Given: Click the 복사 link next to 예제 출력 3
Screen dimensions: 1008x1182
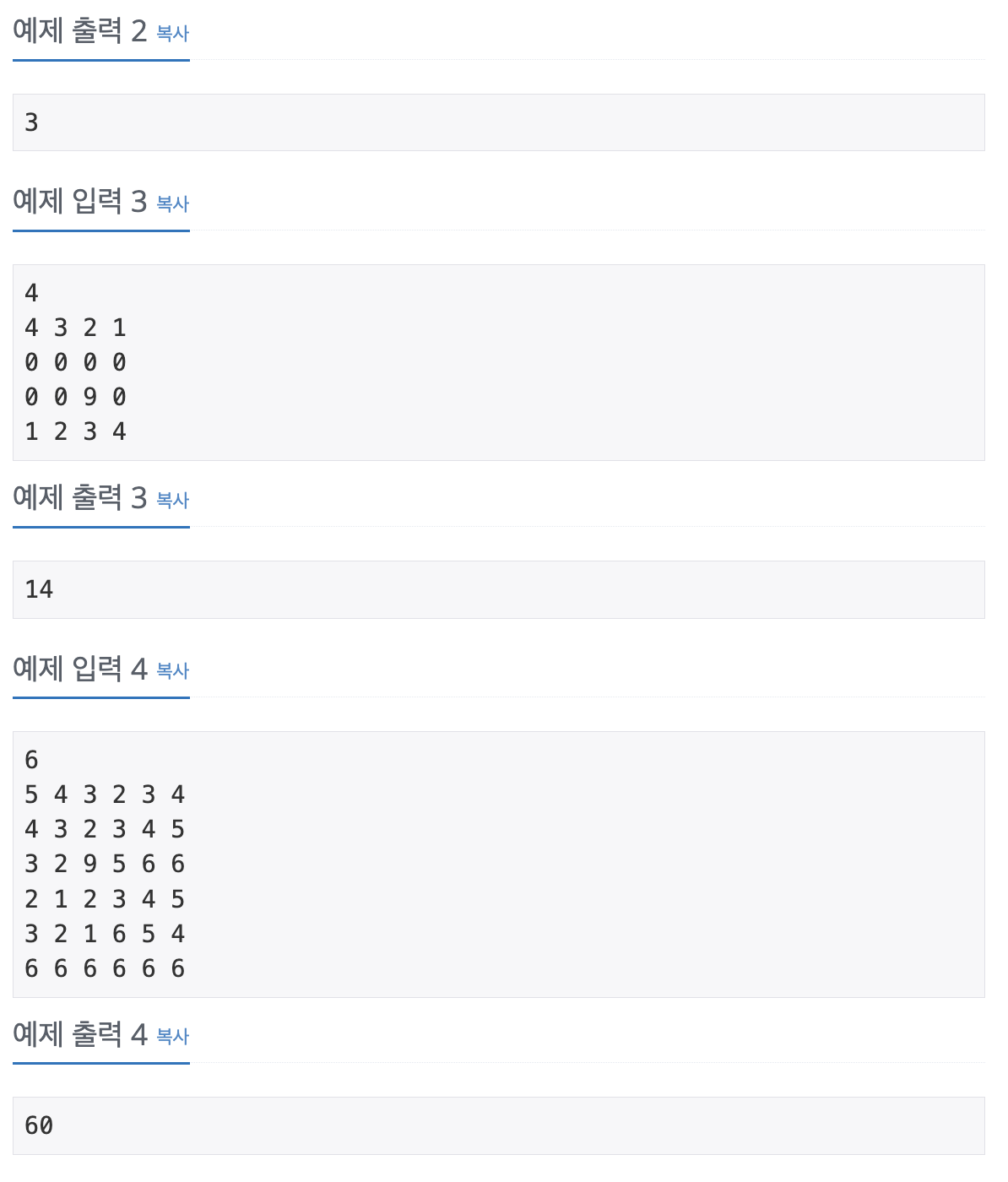Looking at the screenshot, I should (171, 501).
